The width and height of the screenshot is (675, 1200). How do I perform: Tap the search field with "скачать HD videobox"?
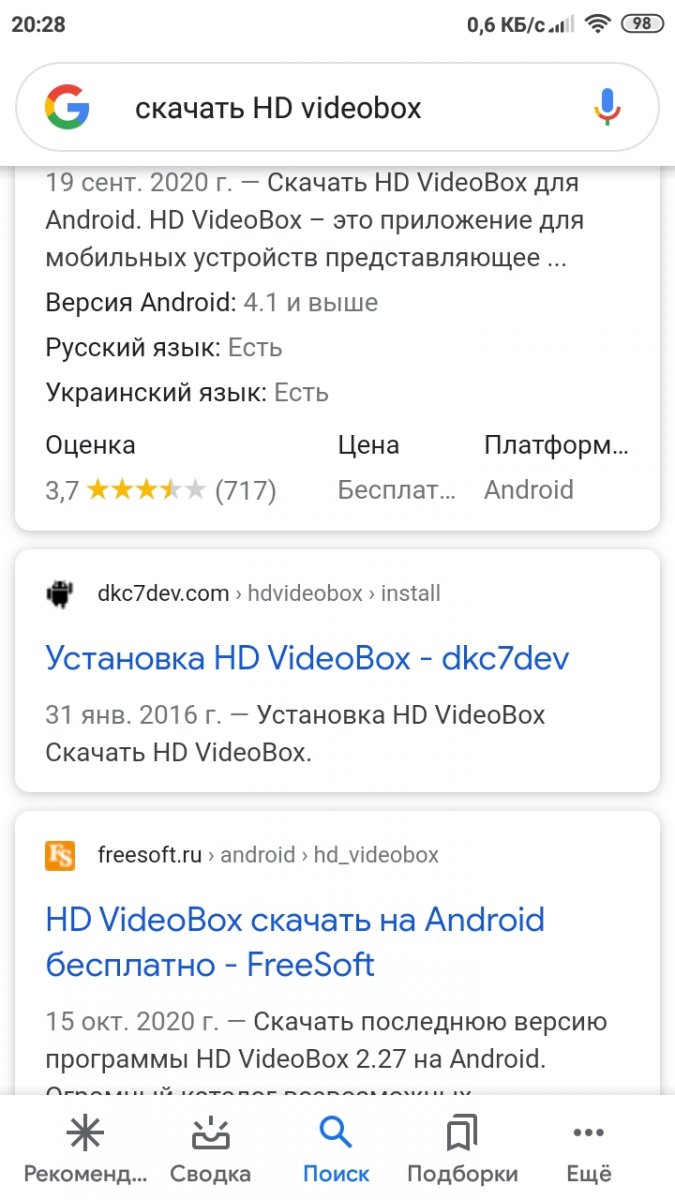[337, 108]
